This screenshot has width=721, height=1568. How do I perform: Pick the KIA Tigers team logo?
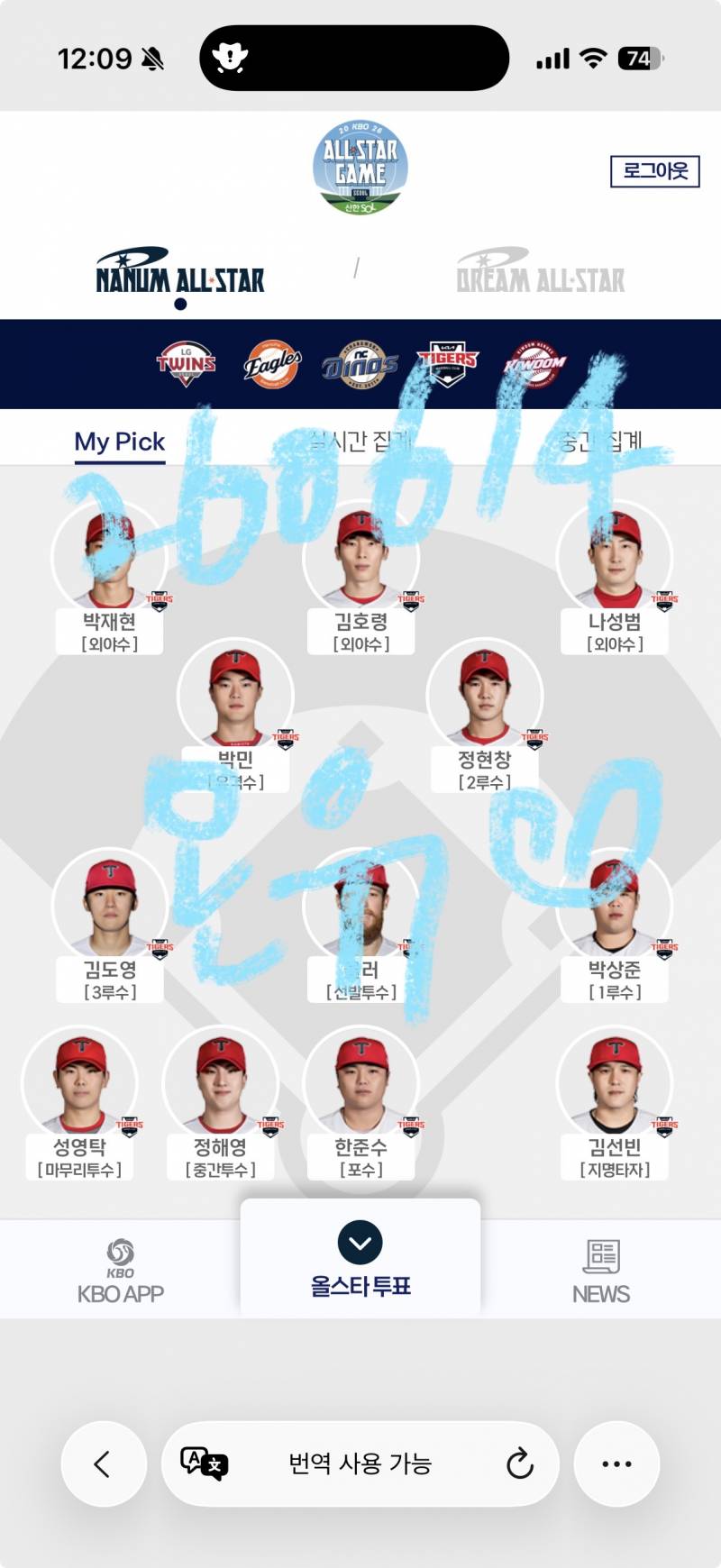(447, 364)
